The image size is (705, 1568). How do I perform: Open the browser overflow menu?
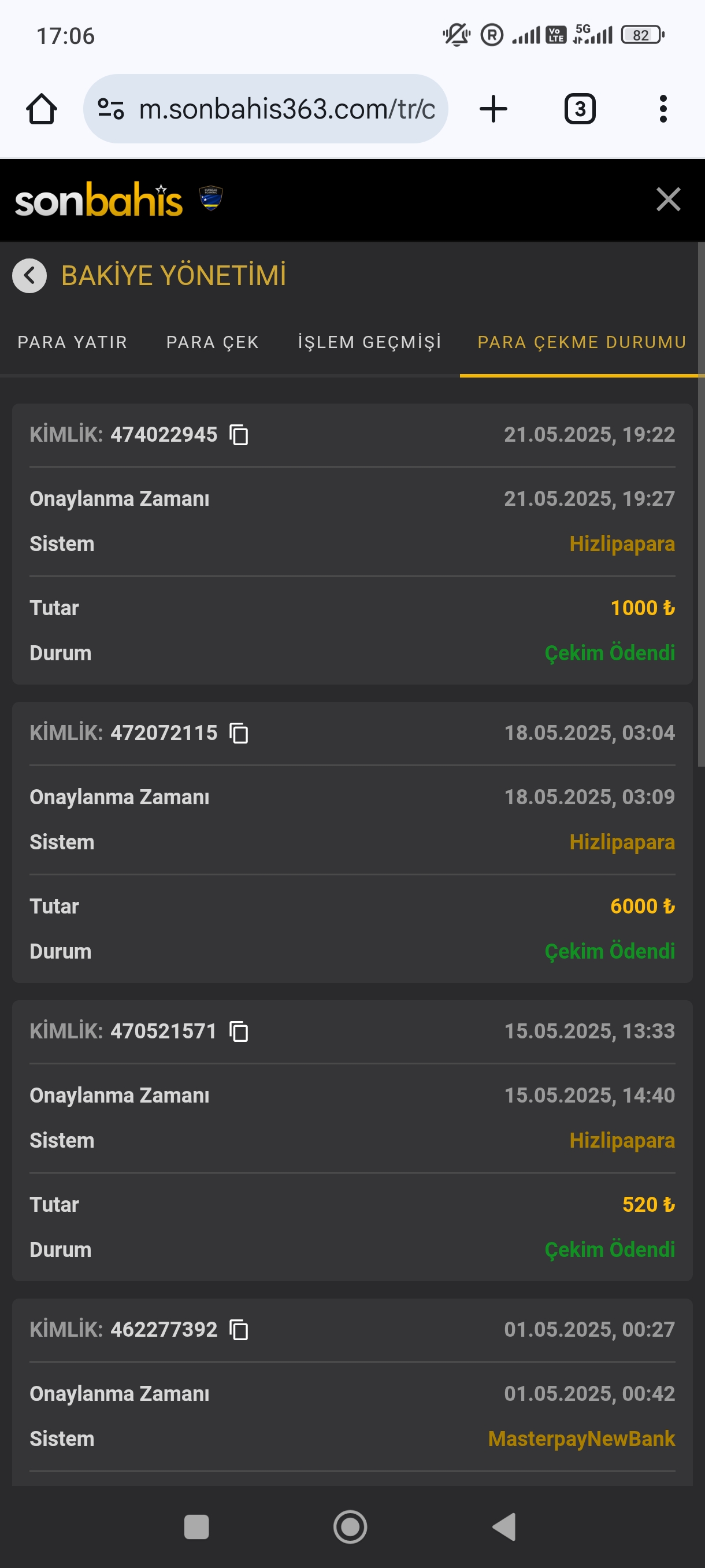(663, 109)
